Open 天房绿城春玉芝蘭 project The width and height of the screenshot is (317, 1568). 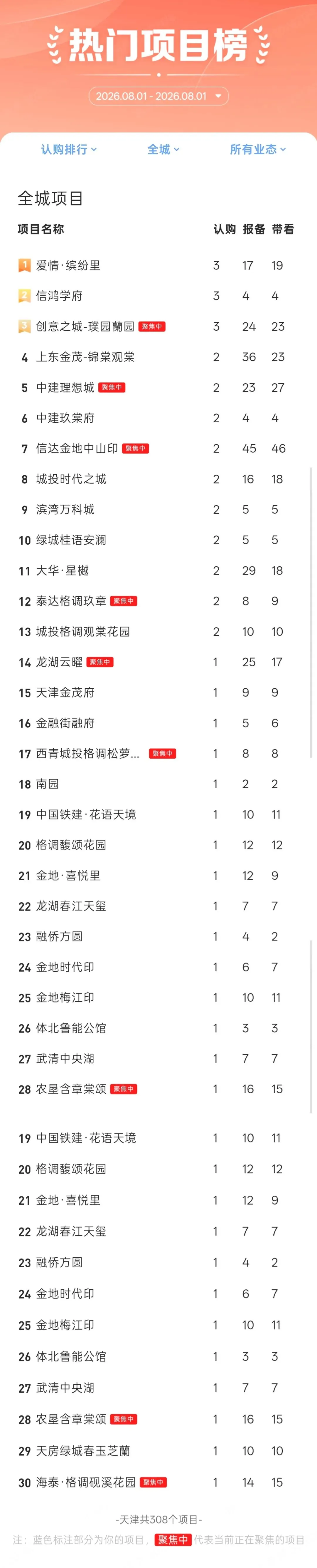point(158,1450)
